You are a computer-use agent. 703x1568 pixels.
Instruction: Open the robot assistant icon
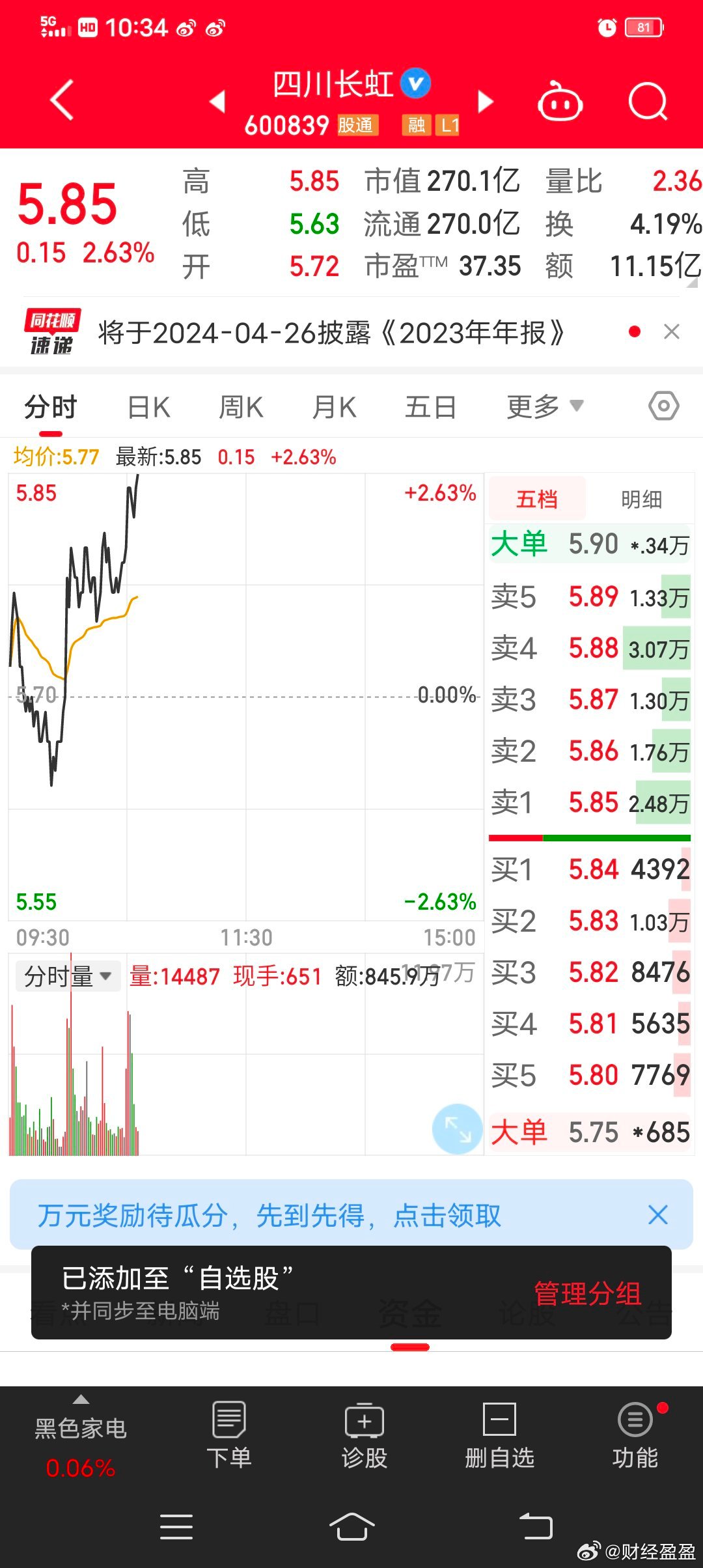[560, 102]
